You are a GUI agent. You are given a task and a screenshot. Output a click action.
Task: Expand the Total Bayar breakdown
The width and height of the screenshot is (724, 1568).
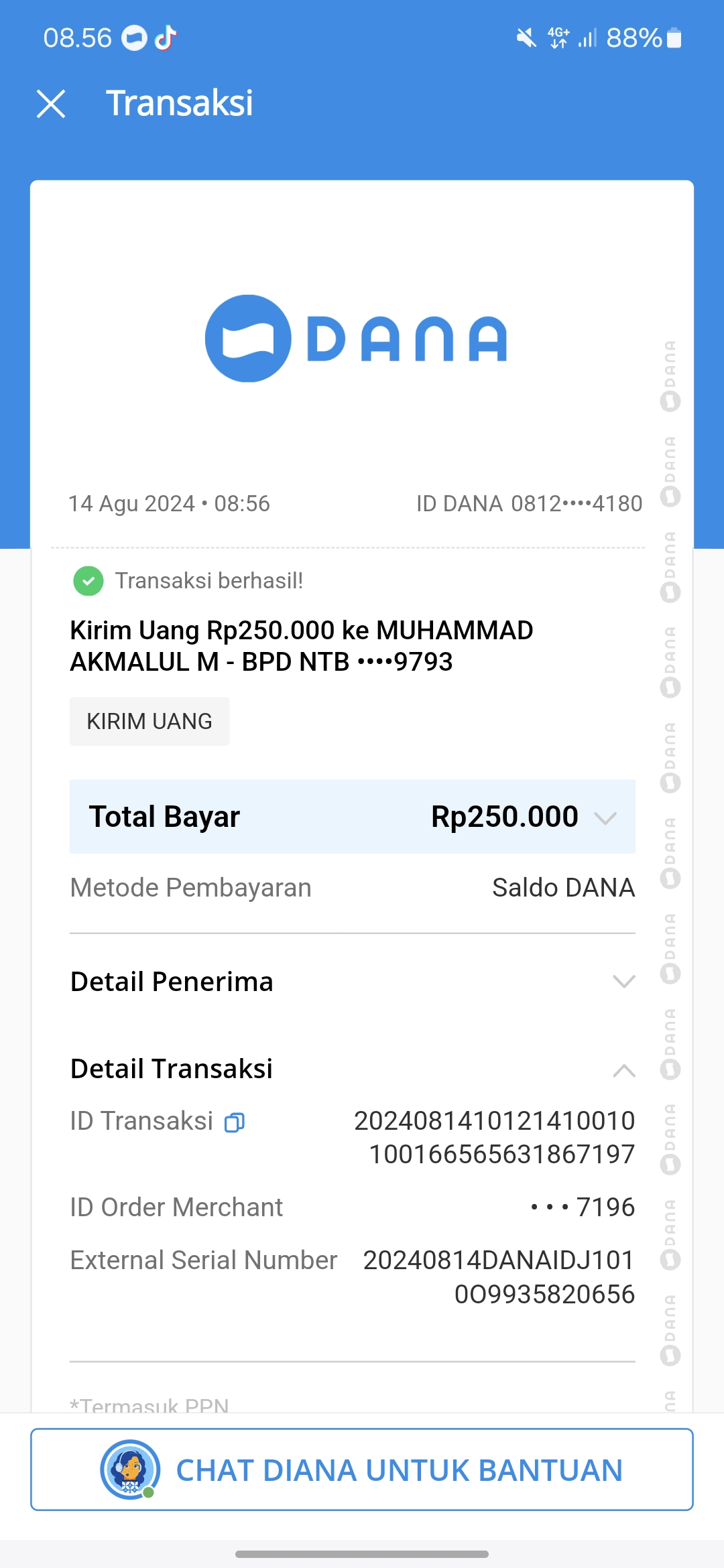click(x=605, y=818)
